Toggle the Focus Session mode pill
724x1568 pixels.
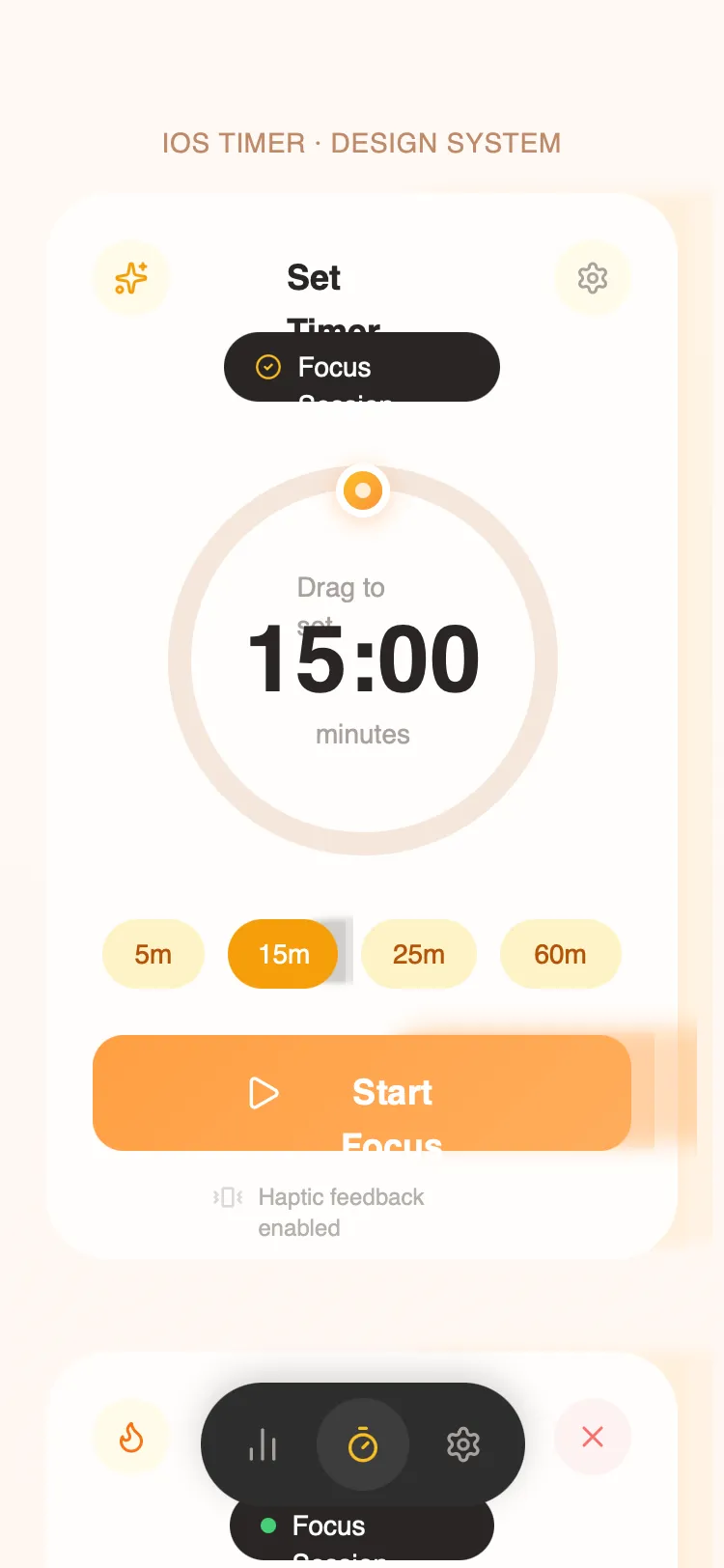(362, 367)
